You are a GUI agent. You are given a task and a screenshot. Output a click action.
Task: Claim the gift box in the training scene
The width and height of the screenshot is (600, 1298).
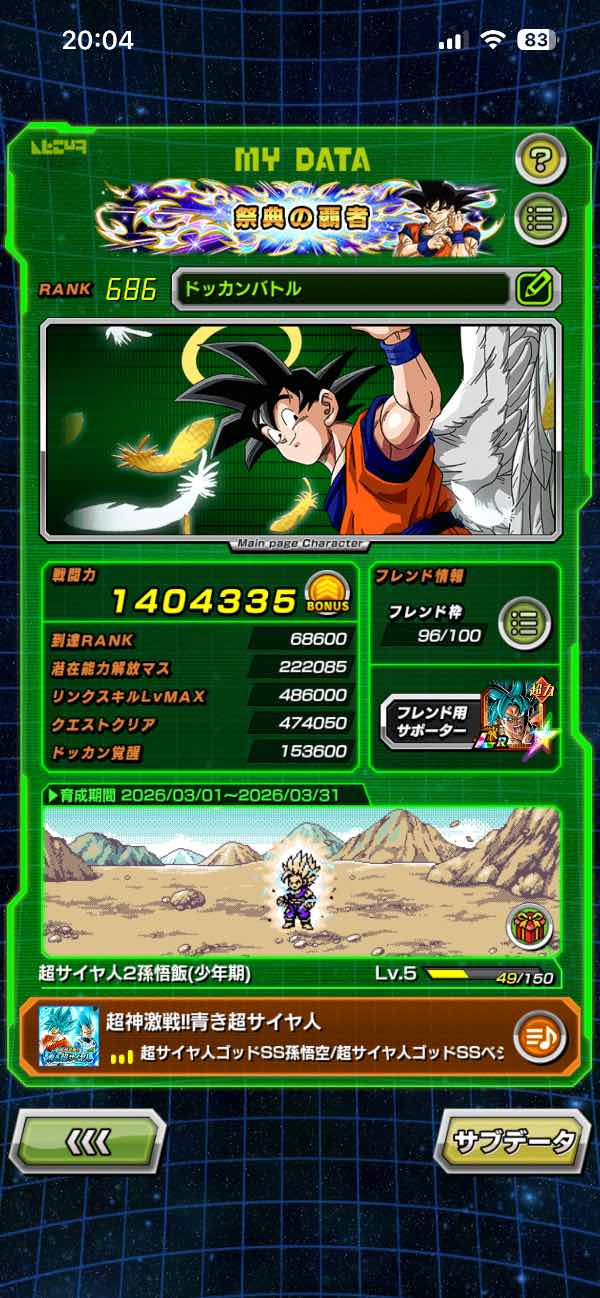(529, 926)
